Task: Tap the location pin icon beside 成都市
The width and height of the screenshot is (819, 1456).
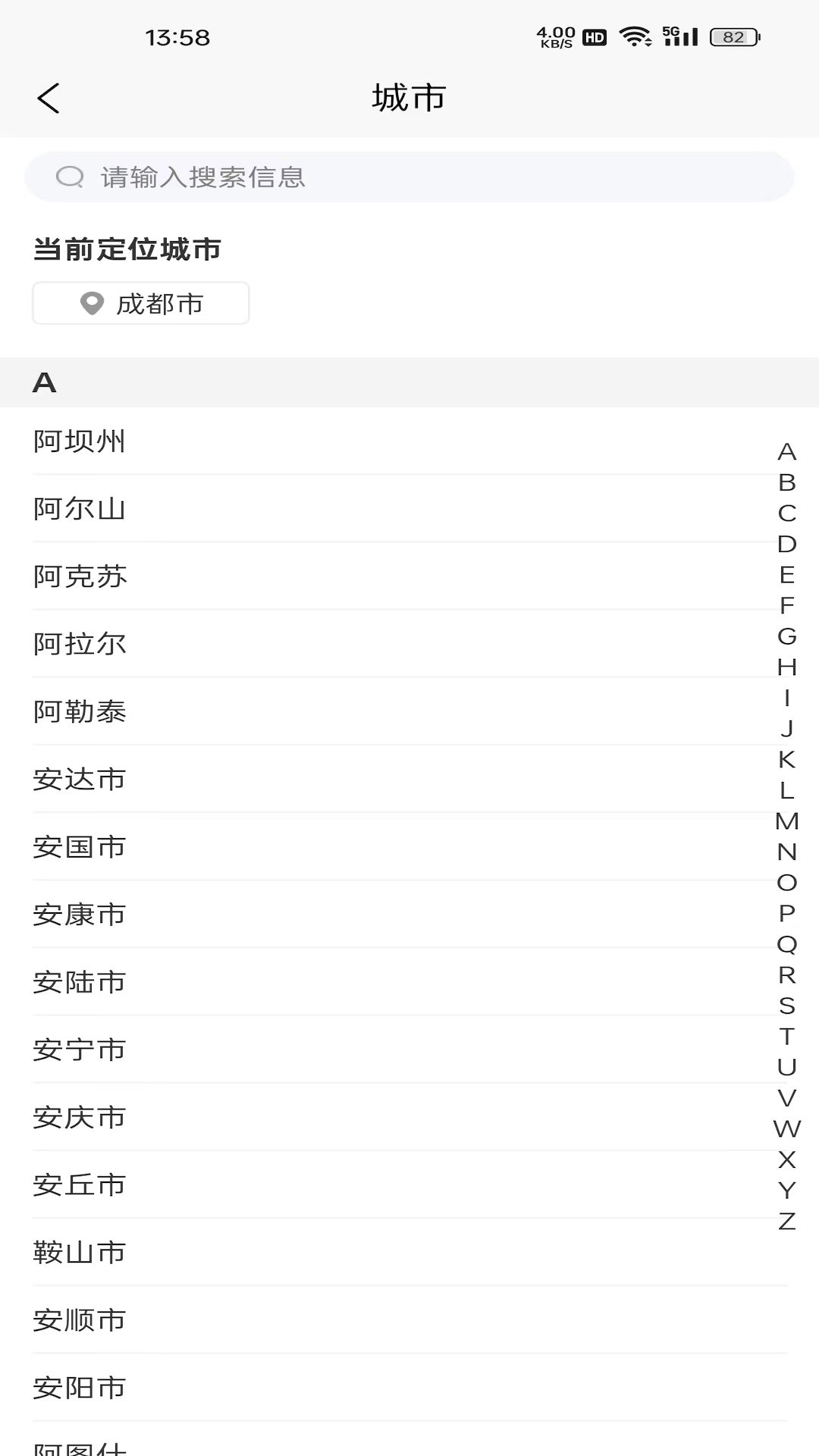Action: tap(91, 303)
